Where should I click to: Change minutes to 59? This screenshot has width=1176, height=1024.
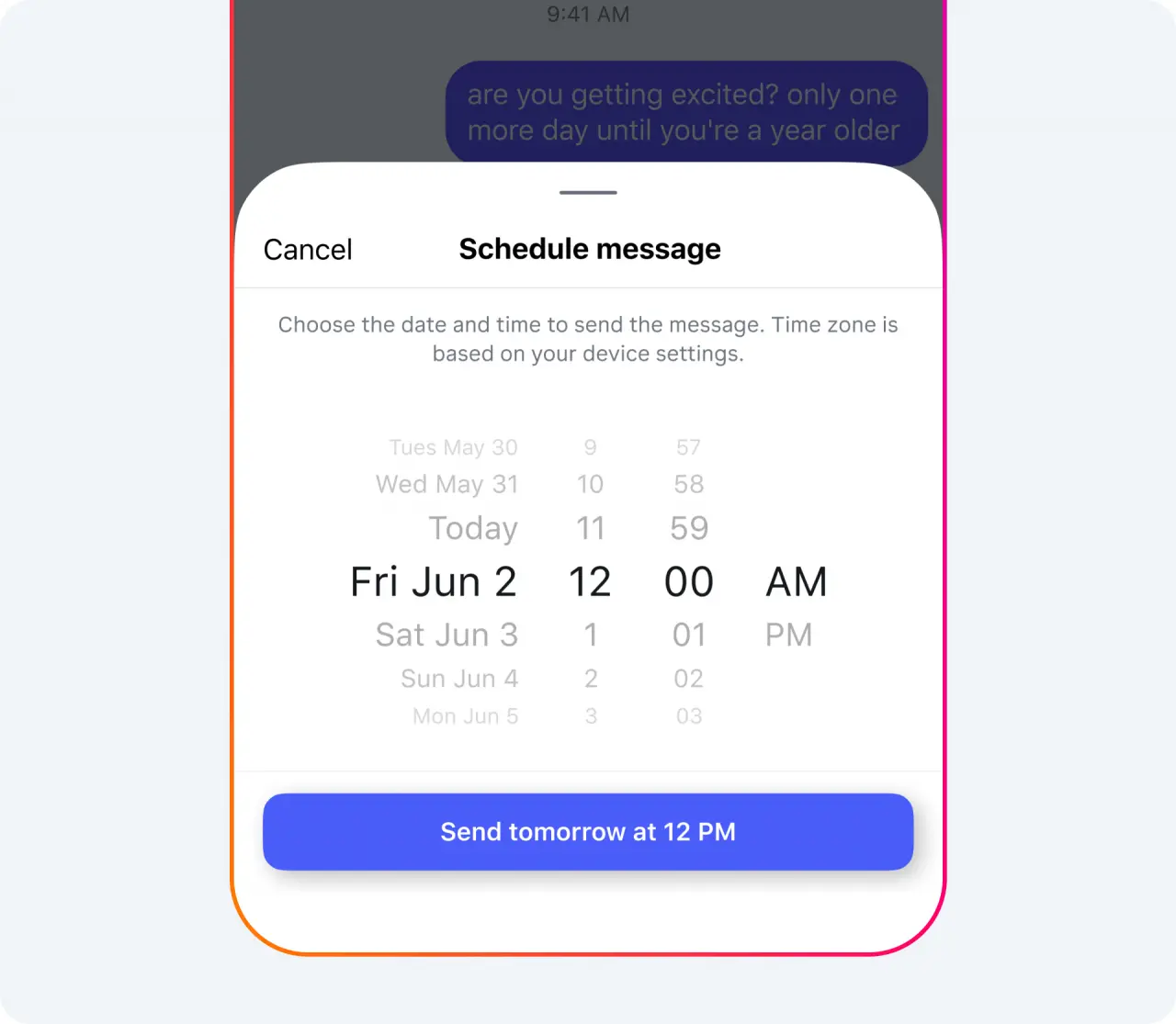(689, 528)
